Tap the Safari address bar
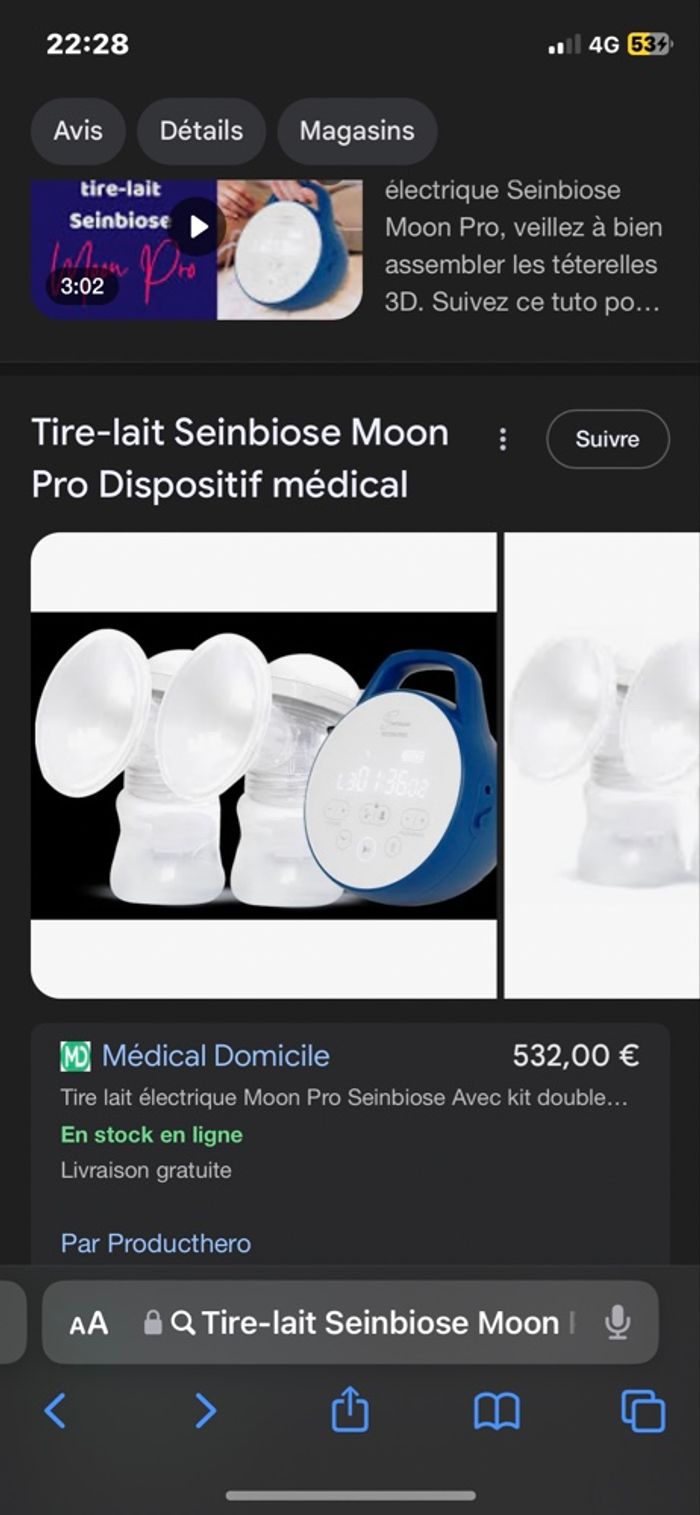 (x=380, y=1324)
